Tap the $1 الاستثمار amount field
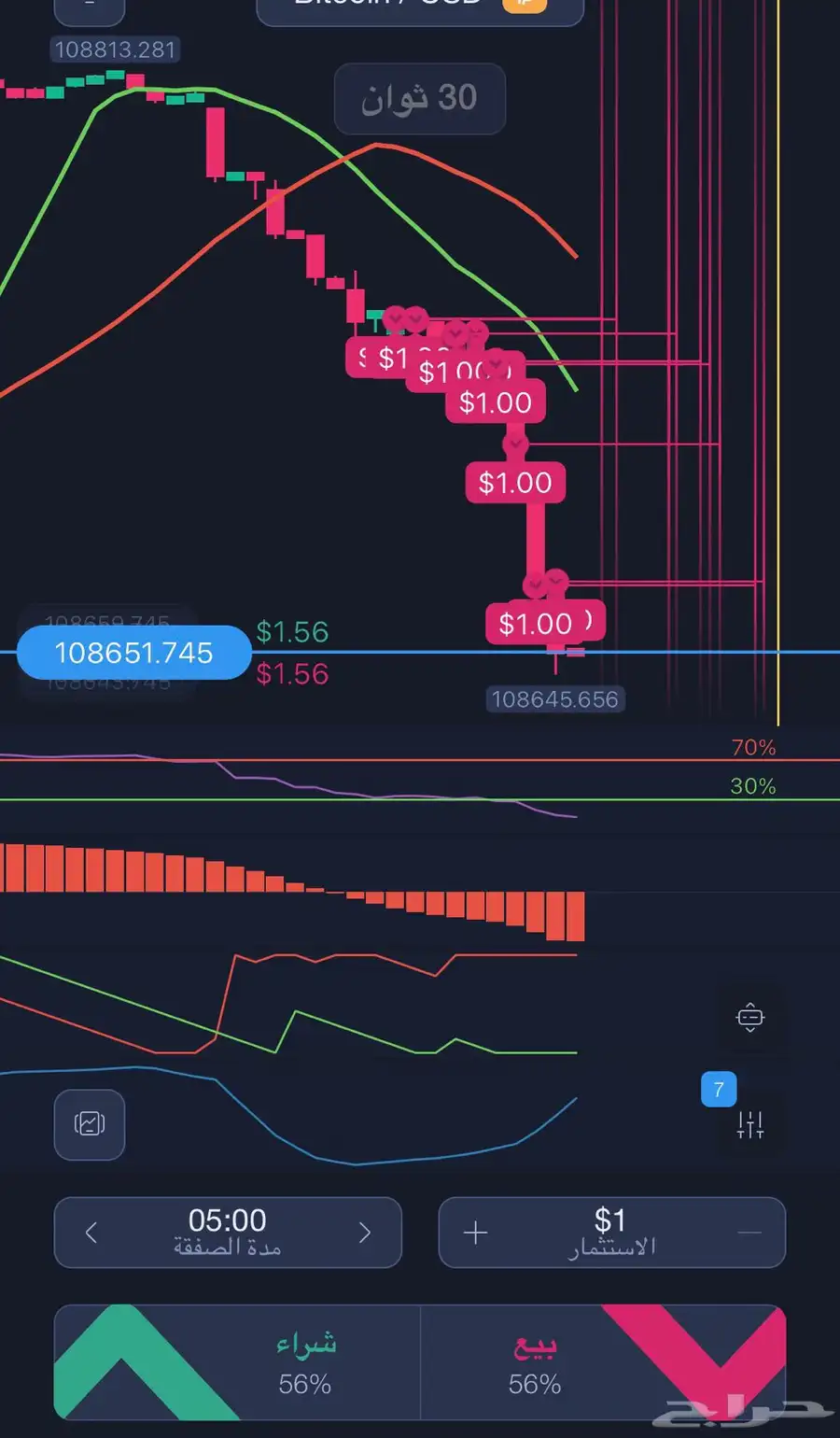The image size is (840, 1438). point(611,1233)
